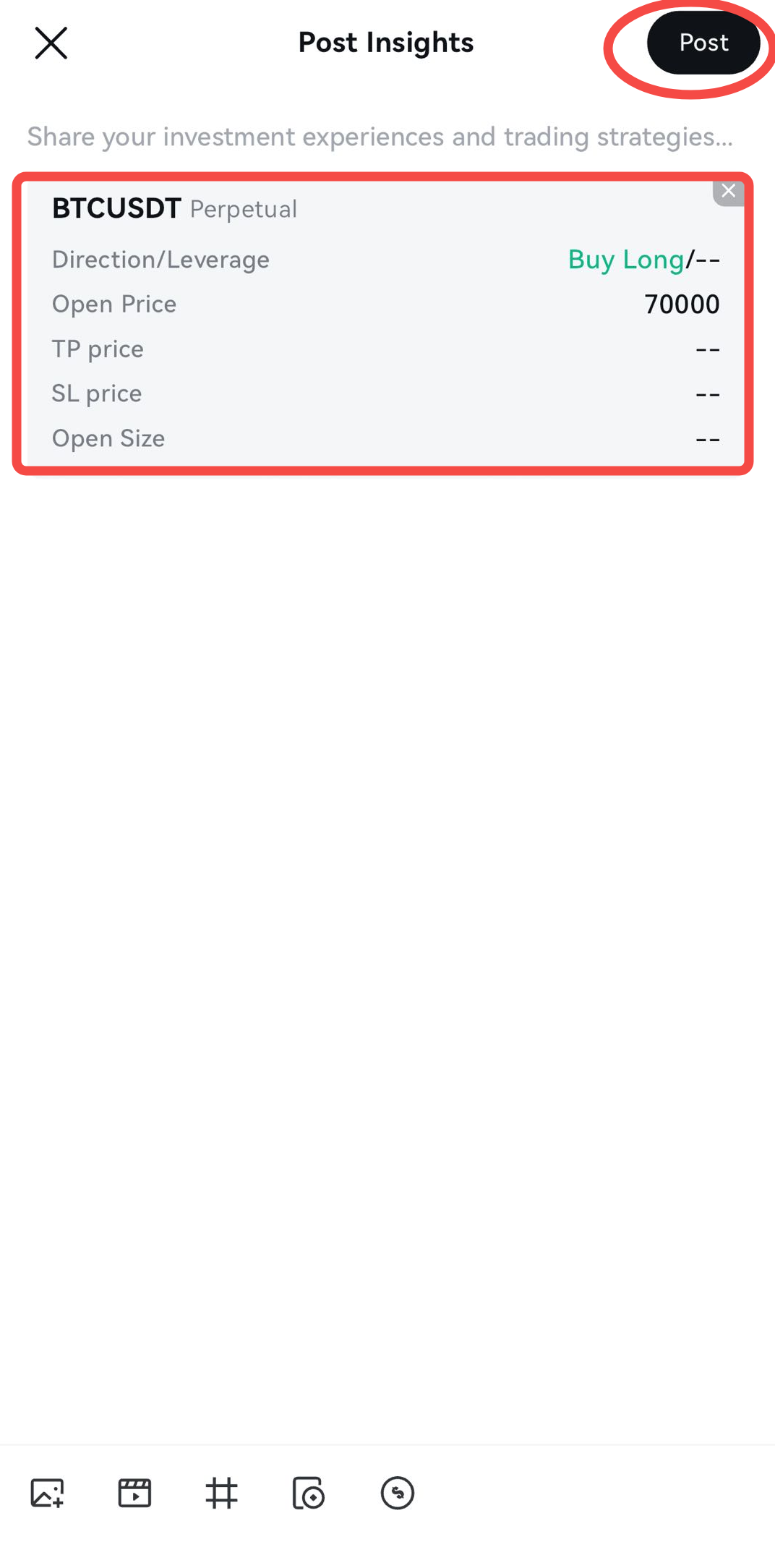
Task: Remove the BTCUSDT Perpetual card
Action: tap(728, 192)
